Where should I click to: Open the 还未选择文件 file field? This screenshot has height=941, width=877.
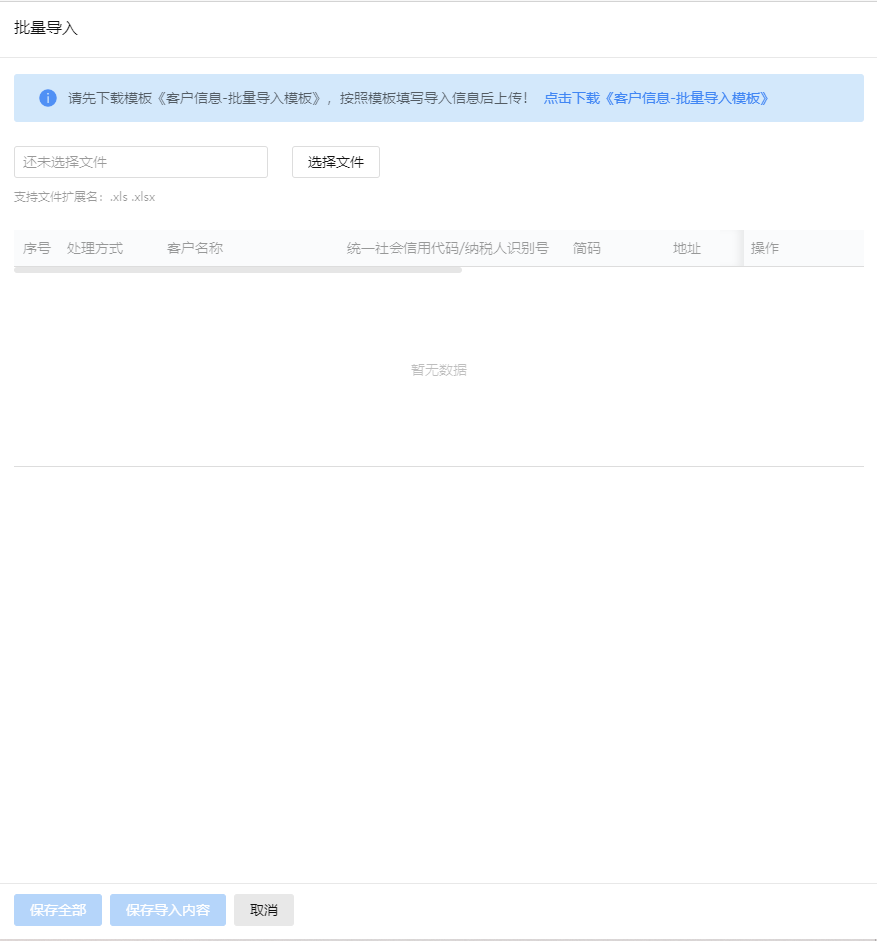coord(141,162)
